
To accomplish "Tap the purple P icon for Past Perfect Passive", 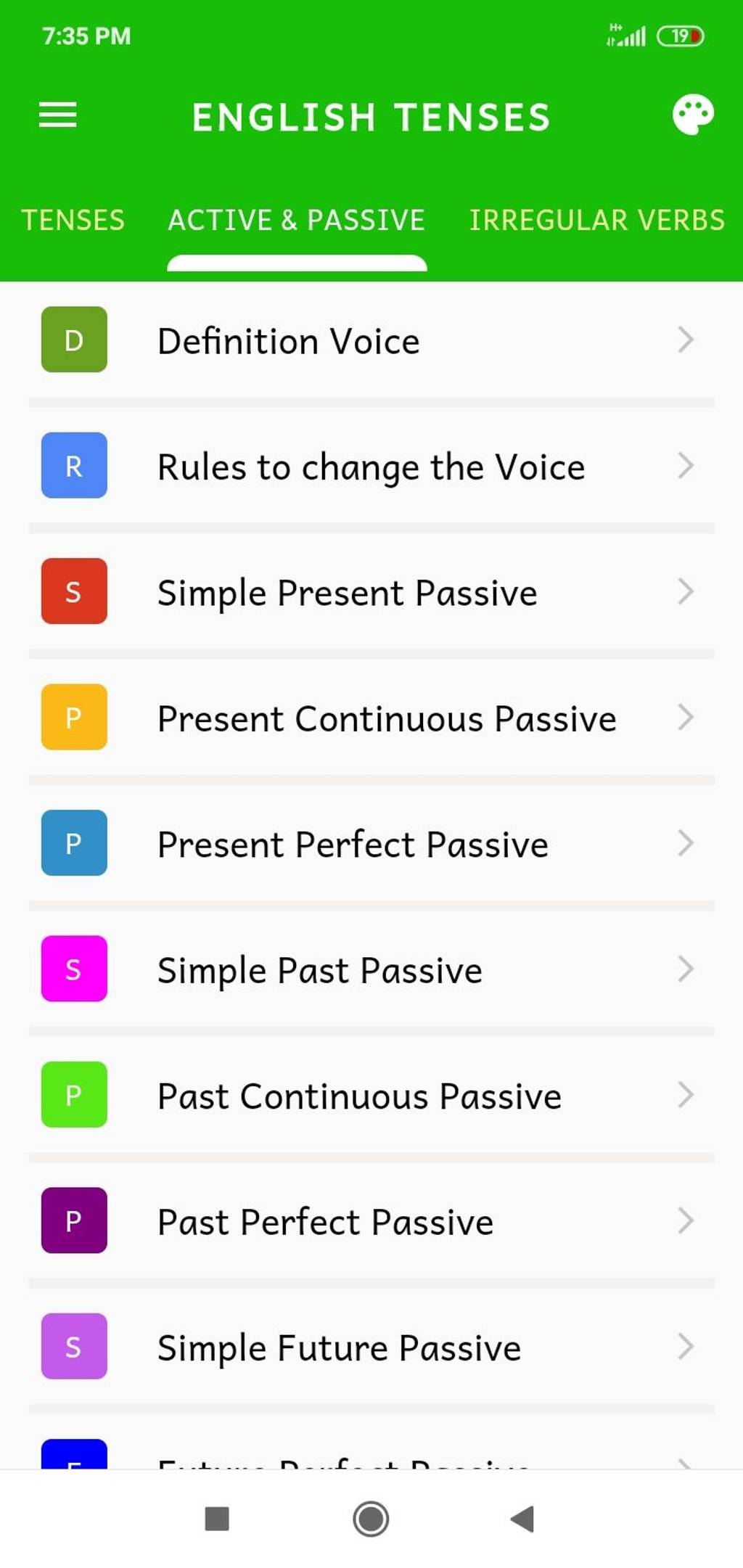I will pyautogui.click(x=73, y=1220).
